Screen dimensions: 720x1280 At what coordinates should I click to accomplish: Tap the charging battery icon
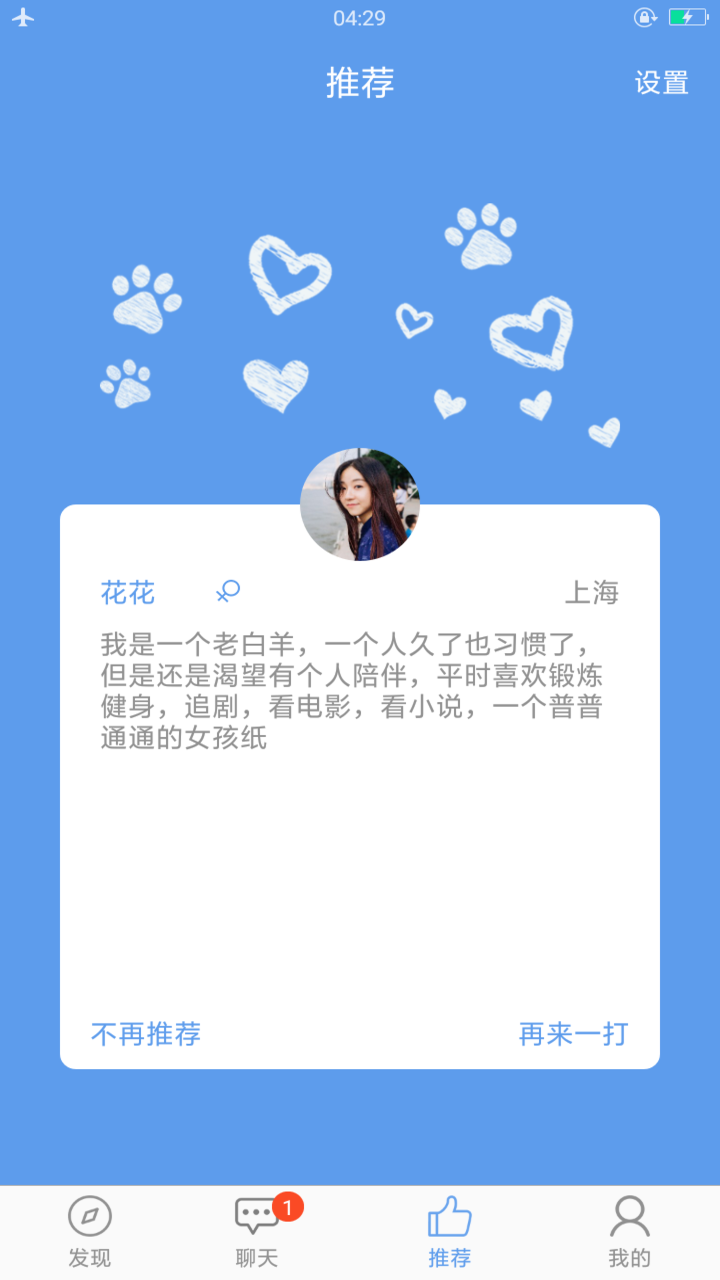tap(687, 16)
